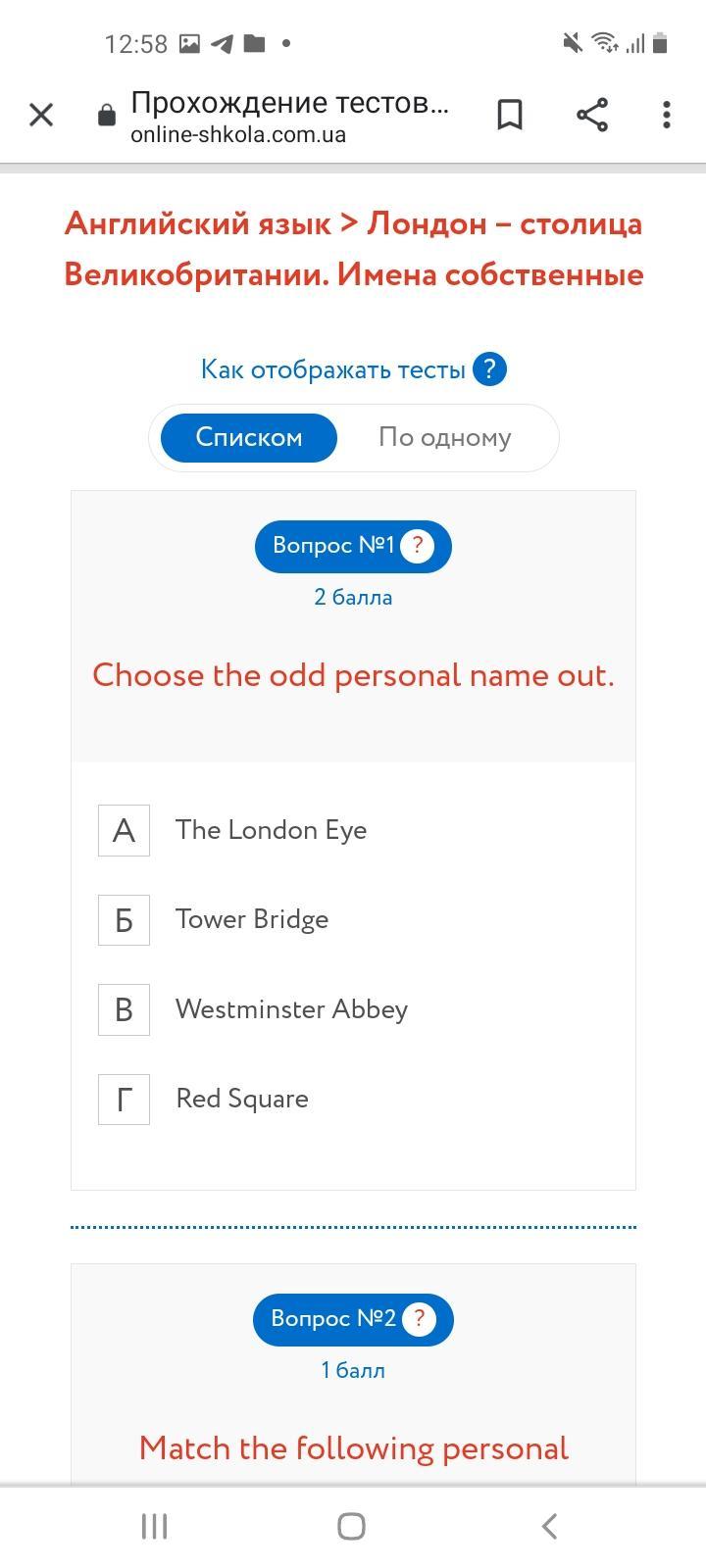The width and height of the screenshot is (706, 1568).
Task: Open the hint for Вопрос №1
Action: (x=418, y=546)
